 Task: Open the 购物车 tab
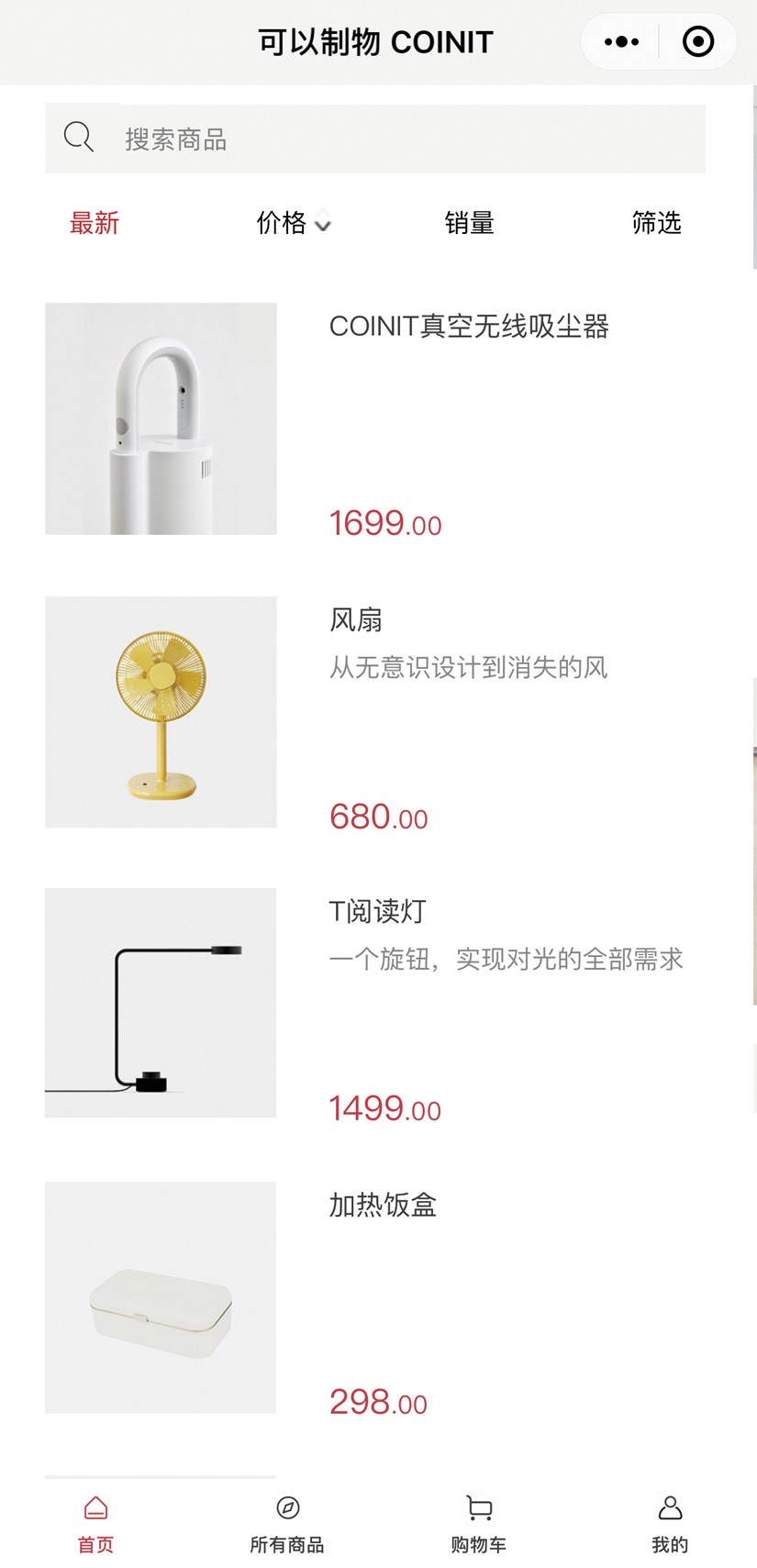(478, 1525)
